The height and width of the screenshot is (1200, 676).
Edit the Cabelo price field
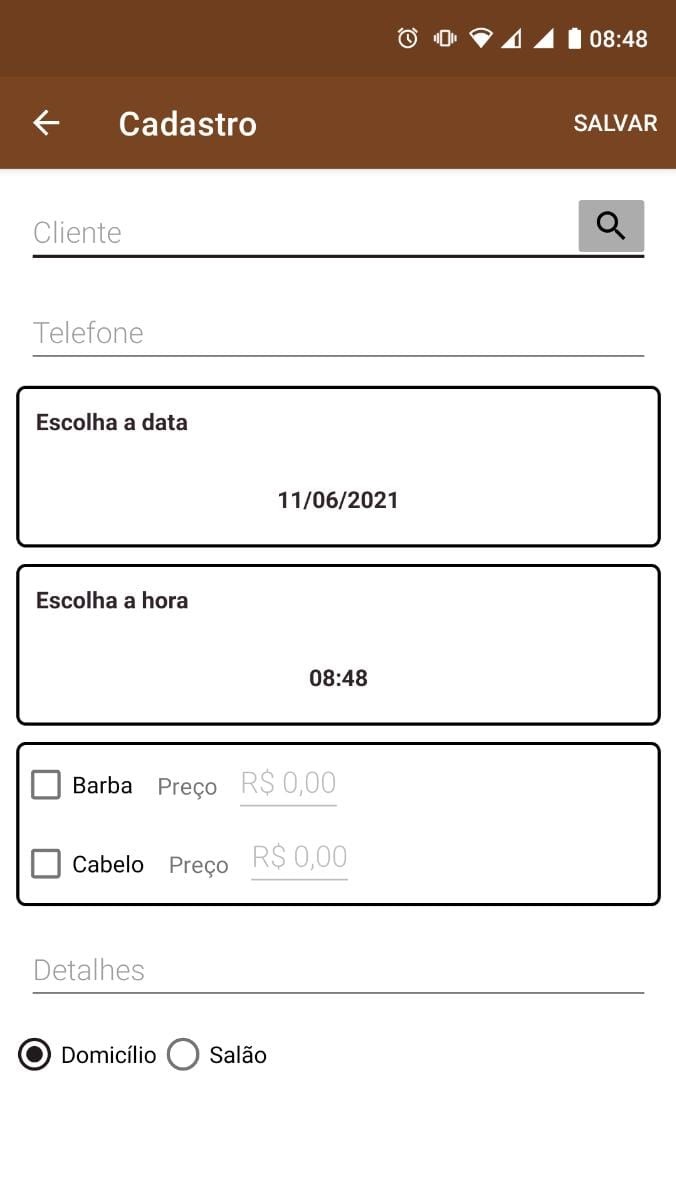point(299,857)
